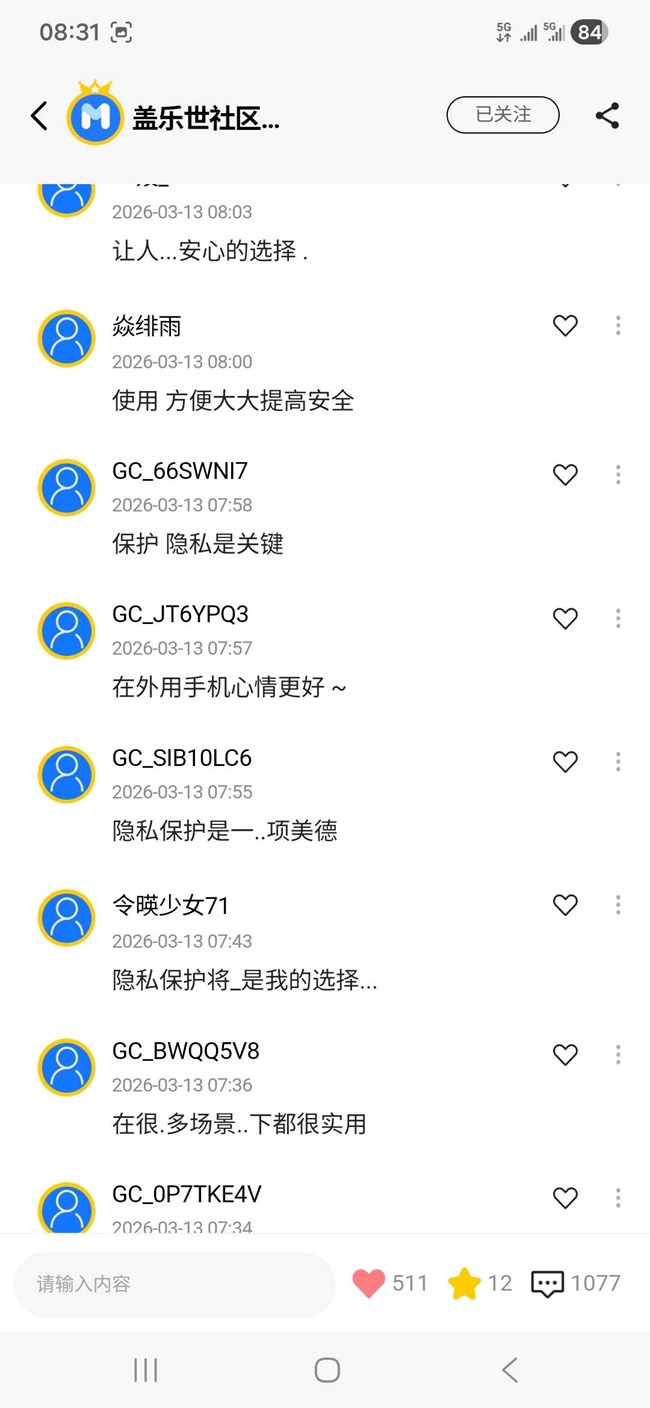Open more options for 令暎少女71's comment

click(618, 906)
